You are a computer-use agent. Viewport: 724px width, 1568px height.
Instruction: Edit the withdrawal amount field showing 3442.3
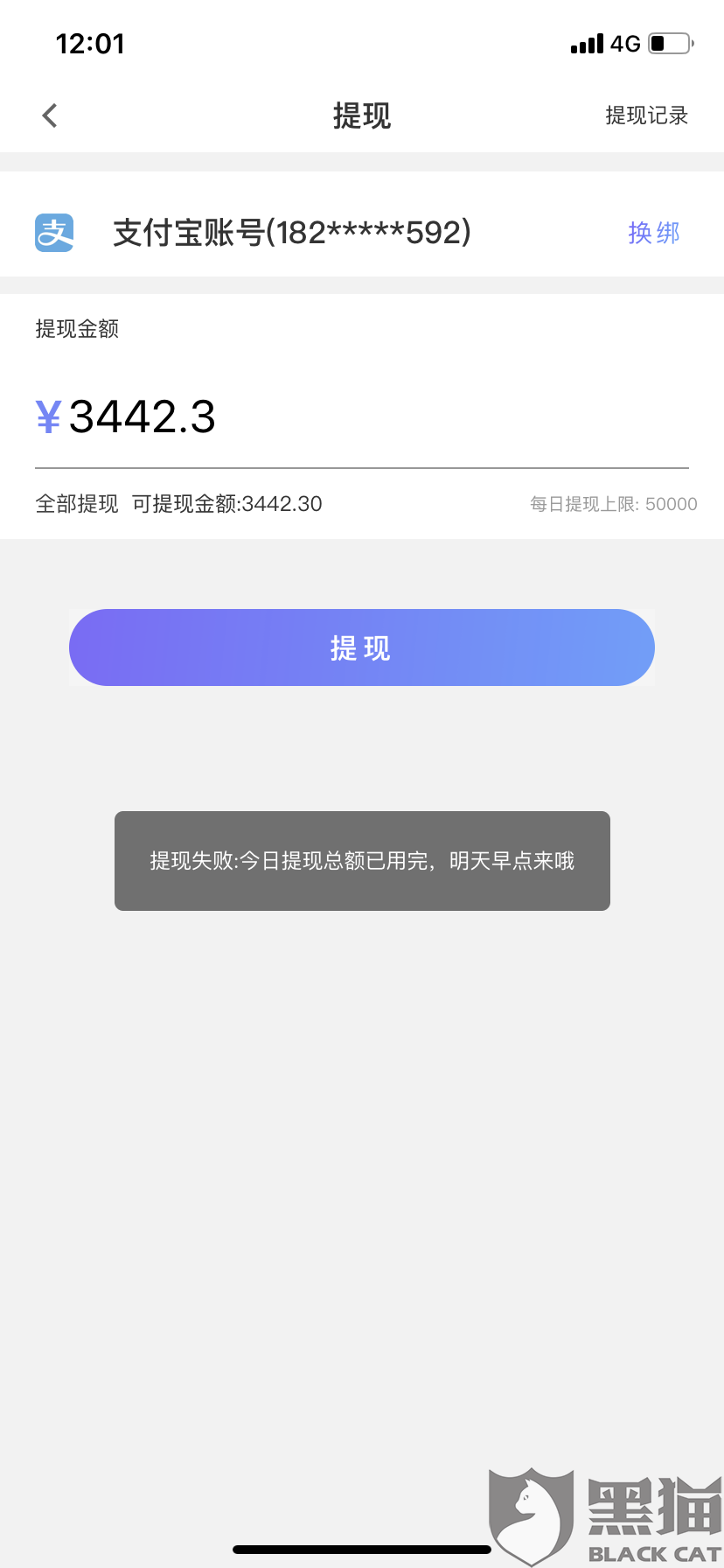click(x=362, y=416)
